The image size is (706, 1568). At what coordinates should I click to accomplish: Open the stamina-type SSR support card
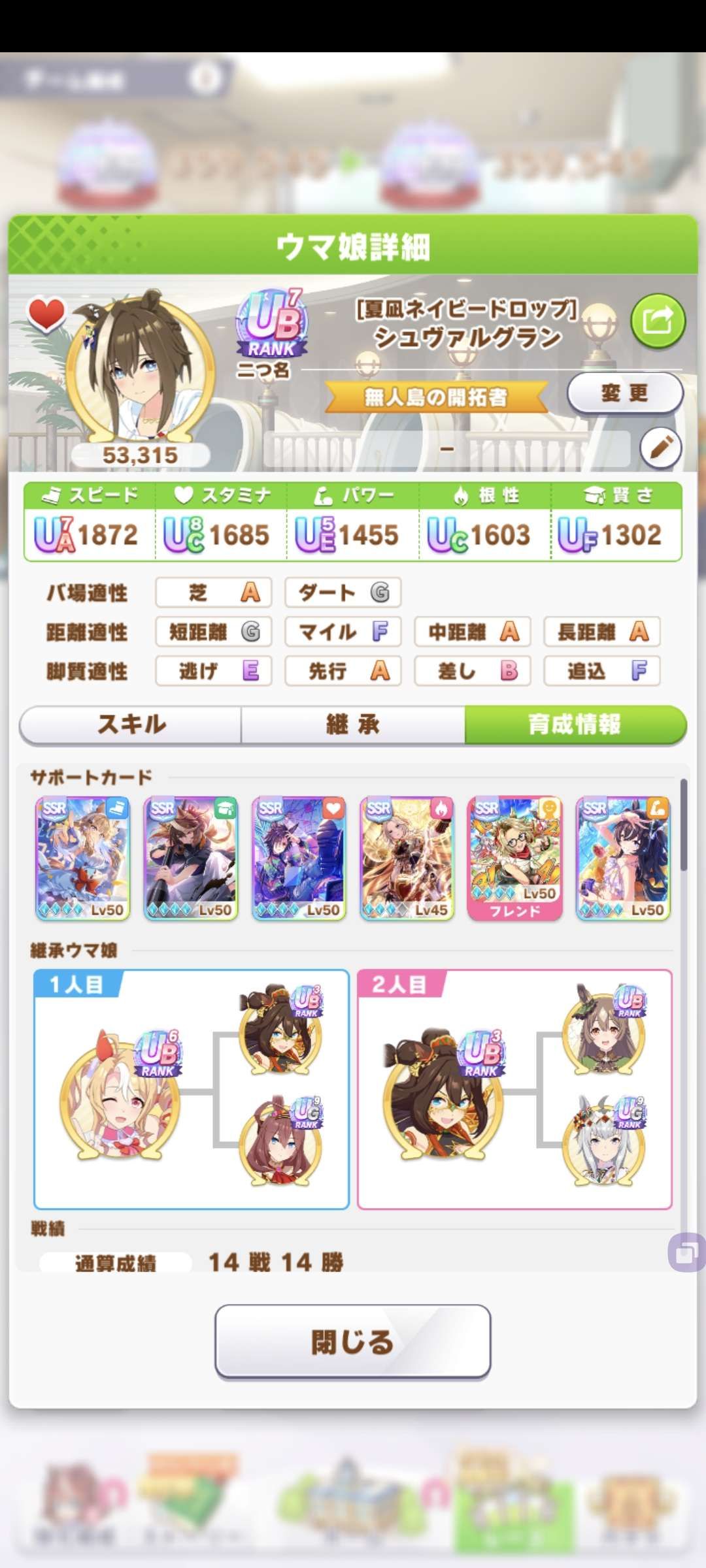point(299,858)
